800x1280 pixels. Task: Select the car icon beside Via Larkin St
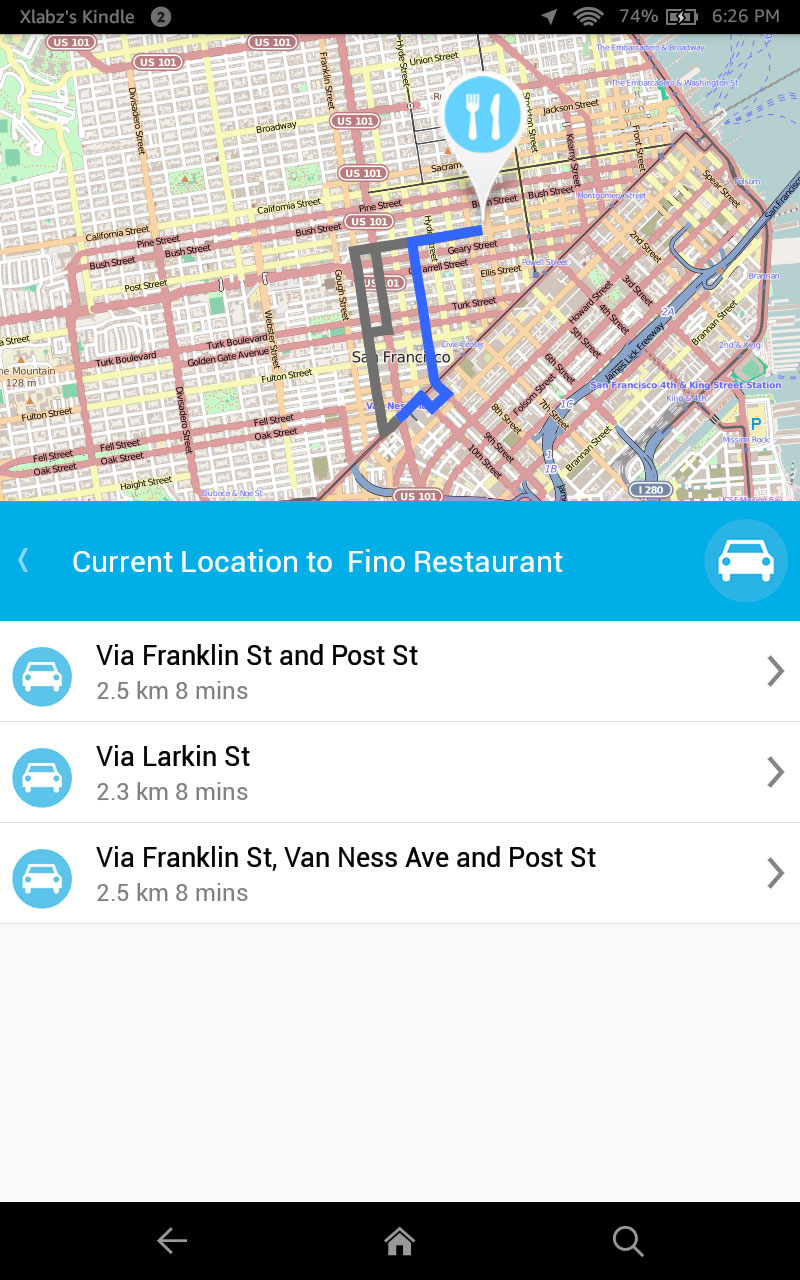click(42, 777)
